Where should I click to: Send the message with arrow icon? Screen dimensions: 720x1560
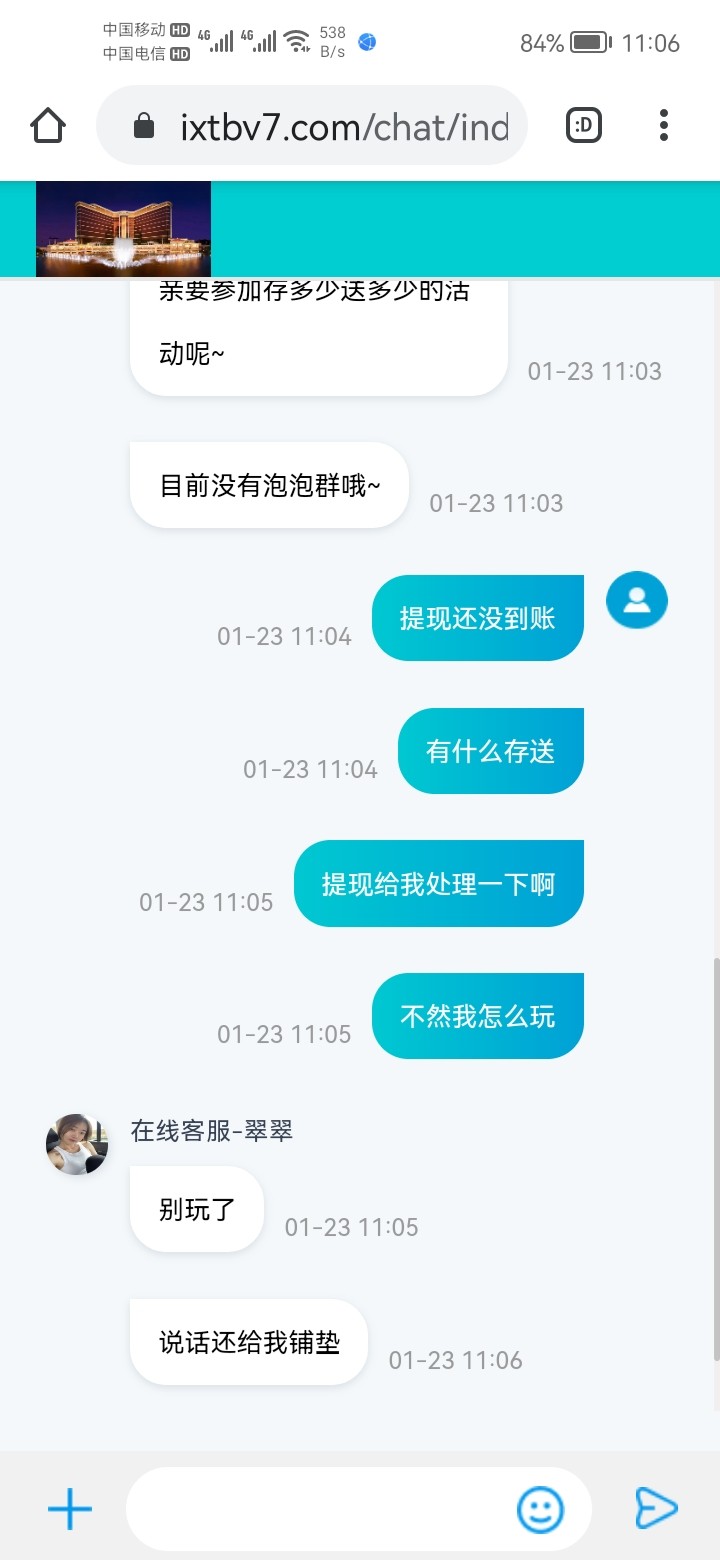[656, 1509]
